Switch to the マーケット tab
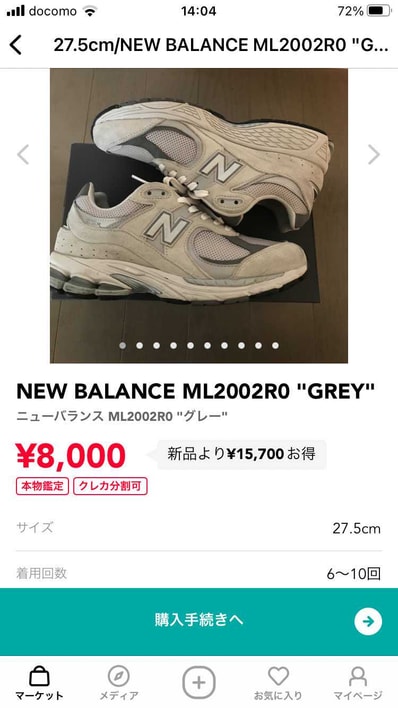 click(39, 683)
